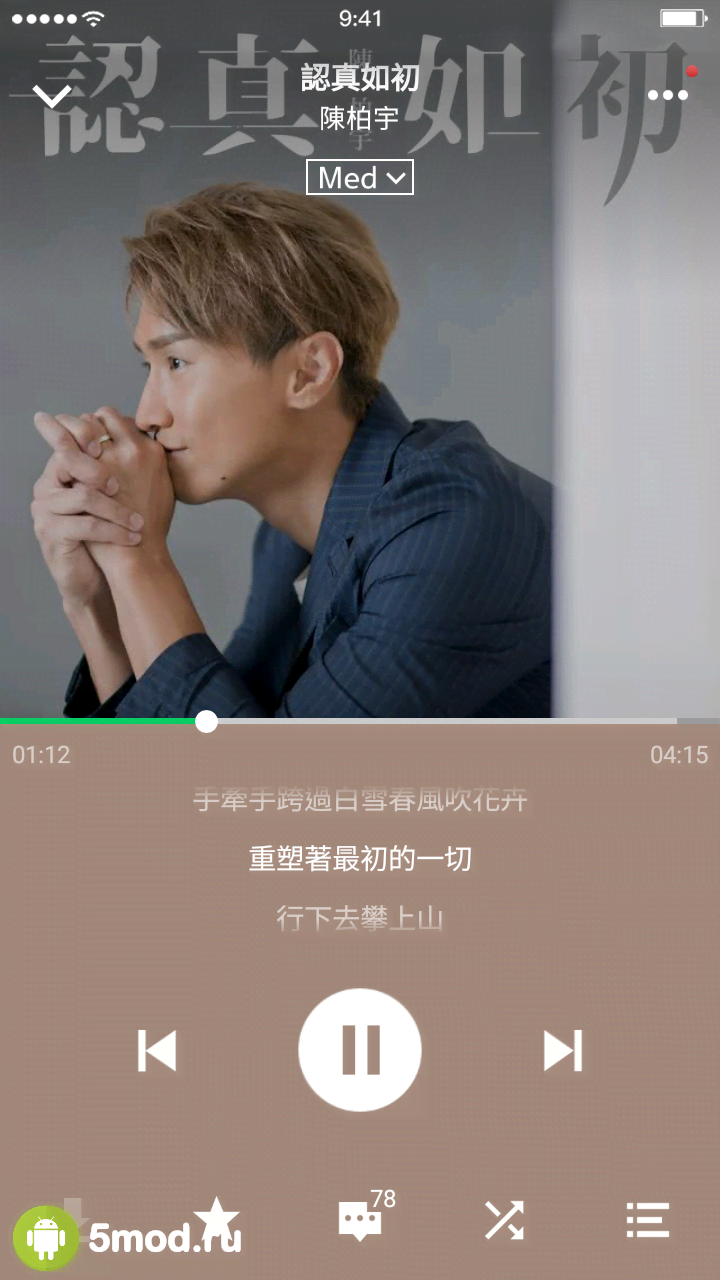Favorite this song with the star
Viewport: 720px width, 1280px height.
pos(216,1218)
